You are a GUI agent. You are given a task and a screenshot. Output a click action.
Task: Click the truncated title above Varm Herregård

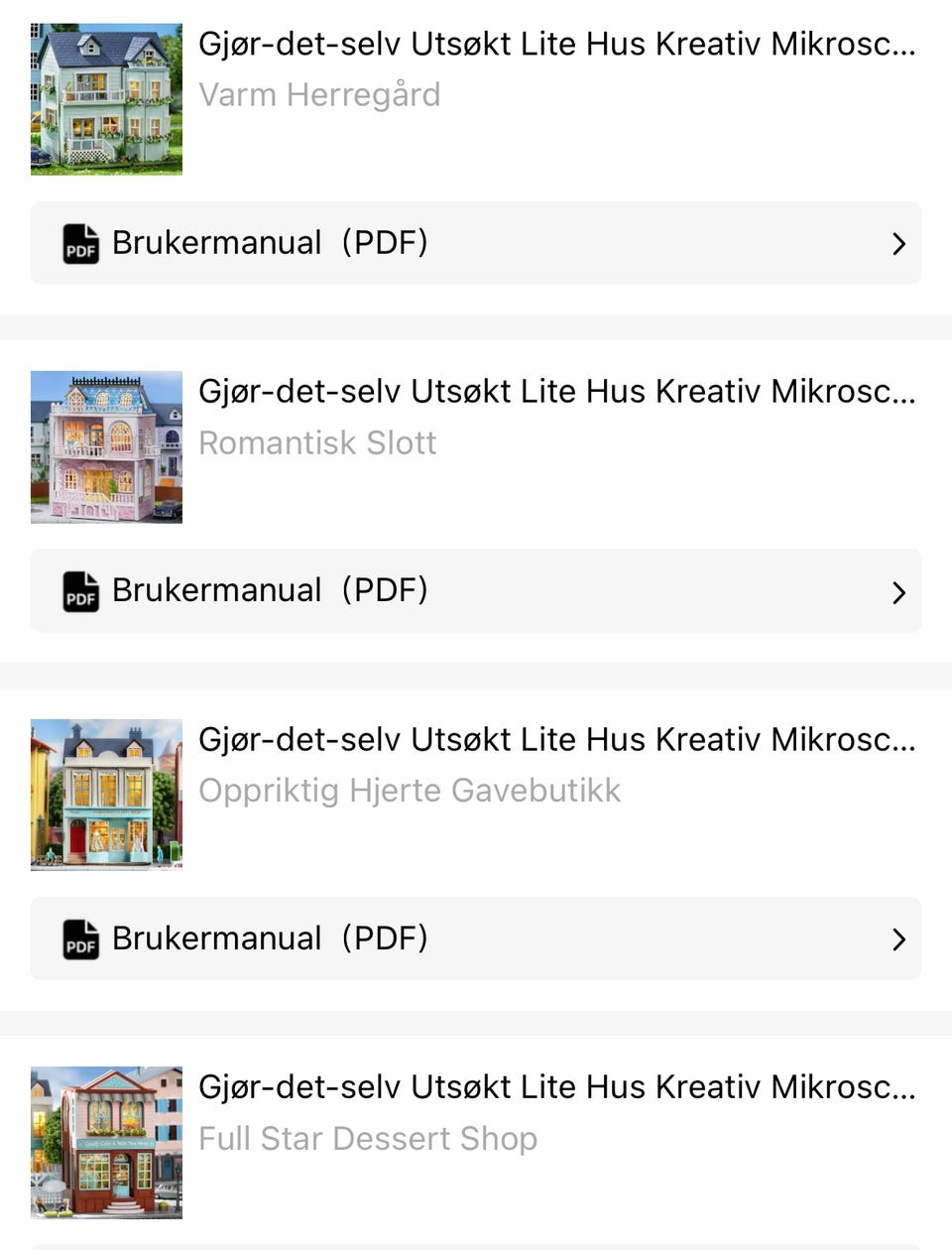555,44
